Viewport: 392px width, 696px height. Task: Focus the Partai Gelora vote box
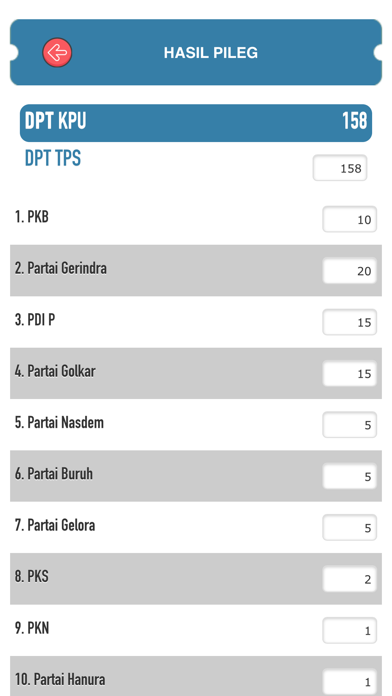click(349, 527)
